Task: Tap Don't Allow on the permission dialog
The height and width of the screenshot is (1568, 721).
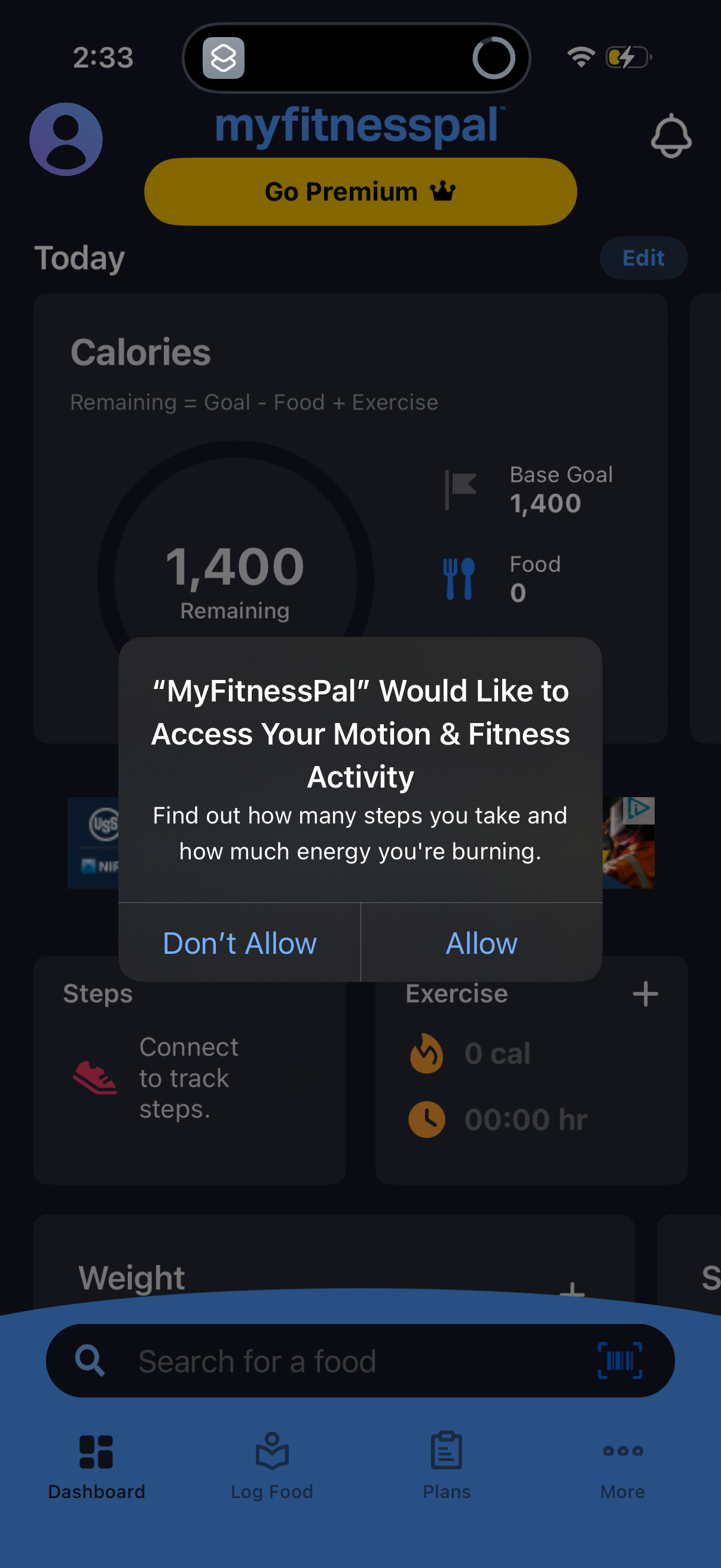Action: pyautogui.click(x=240, y=942)
